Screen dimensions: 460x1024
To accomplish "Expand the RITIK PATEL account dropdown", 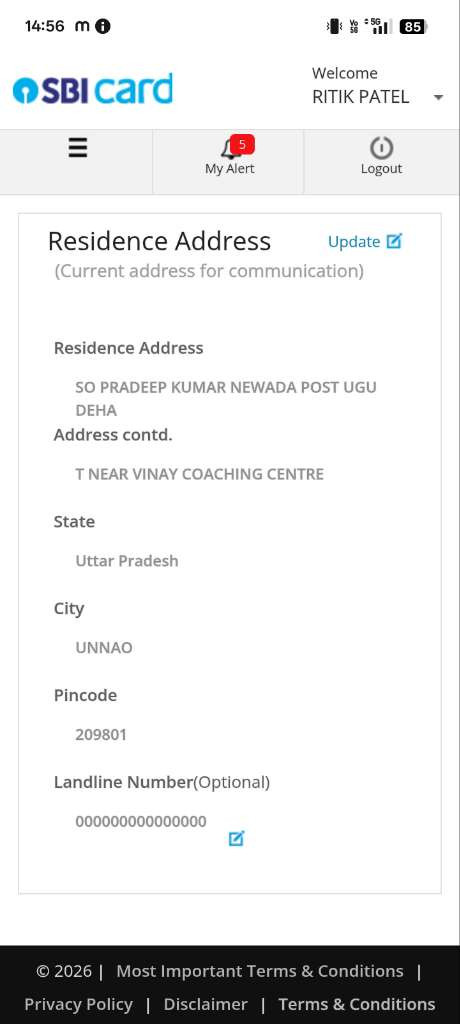I will pos(438,97).
